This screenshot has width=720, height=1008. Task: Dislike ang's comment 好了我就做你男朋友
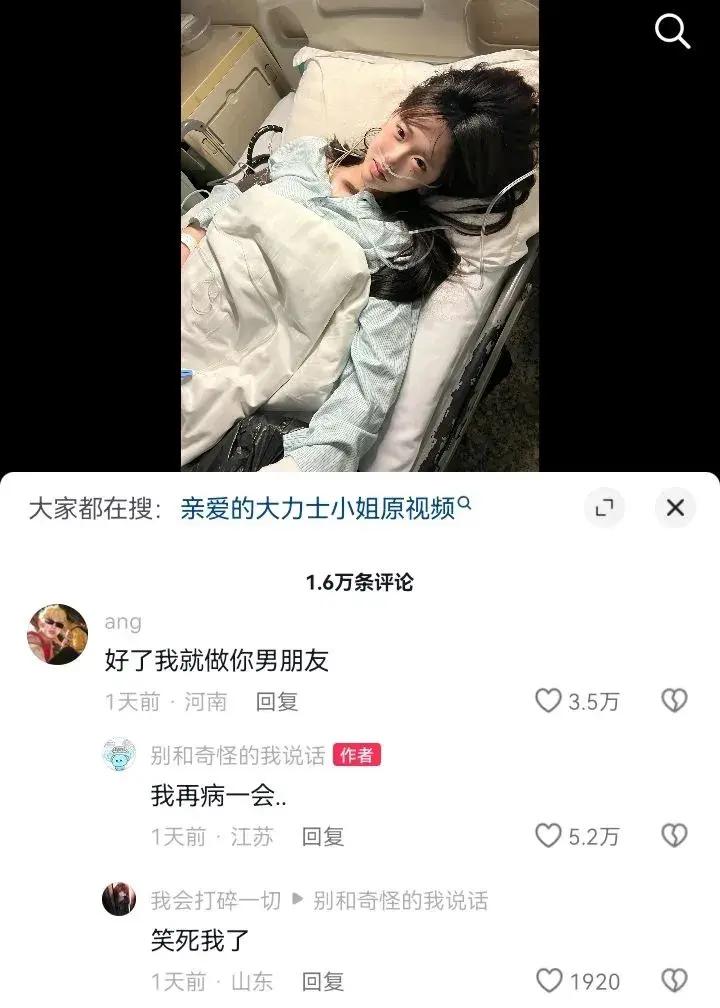tap(674, 701)
